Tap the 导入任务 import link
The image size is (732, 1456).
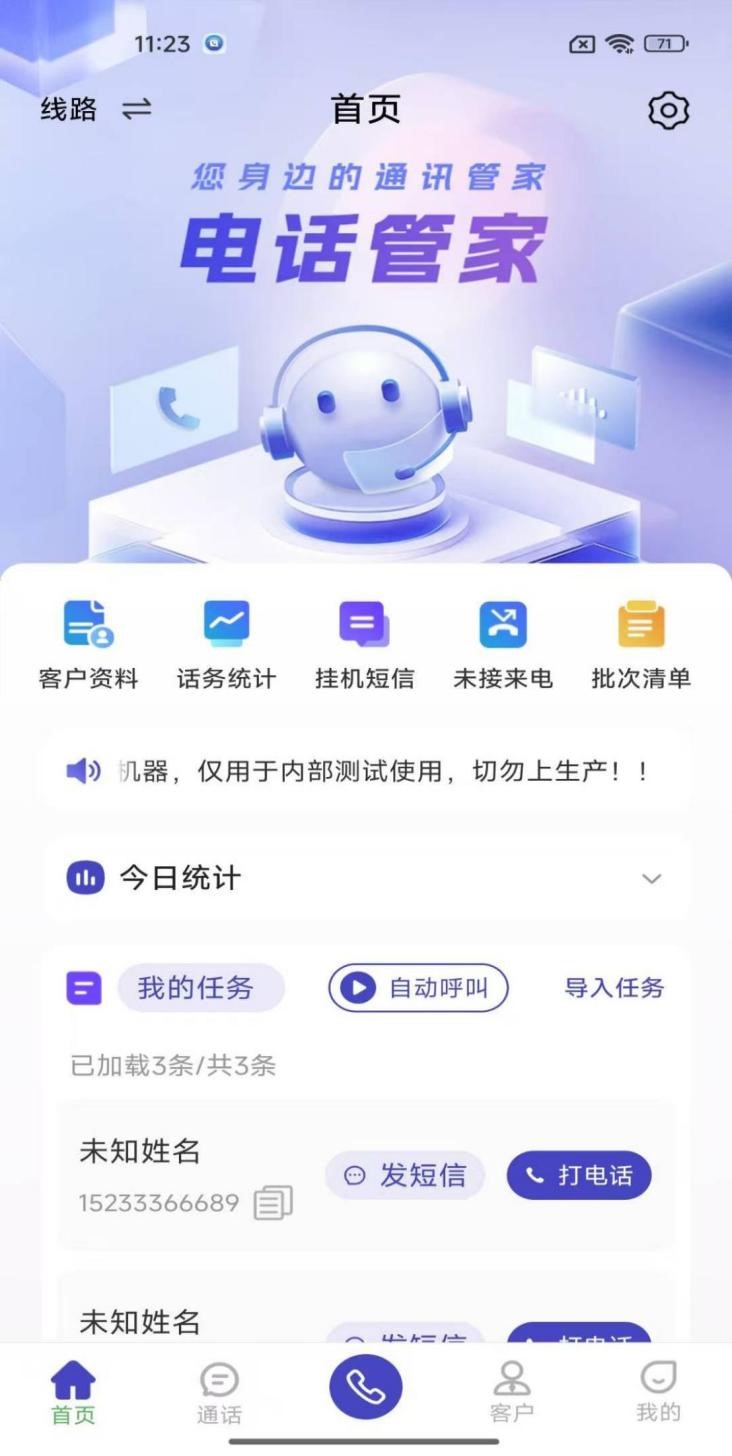tap(614, 988)
